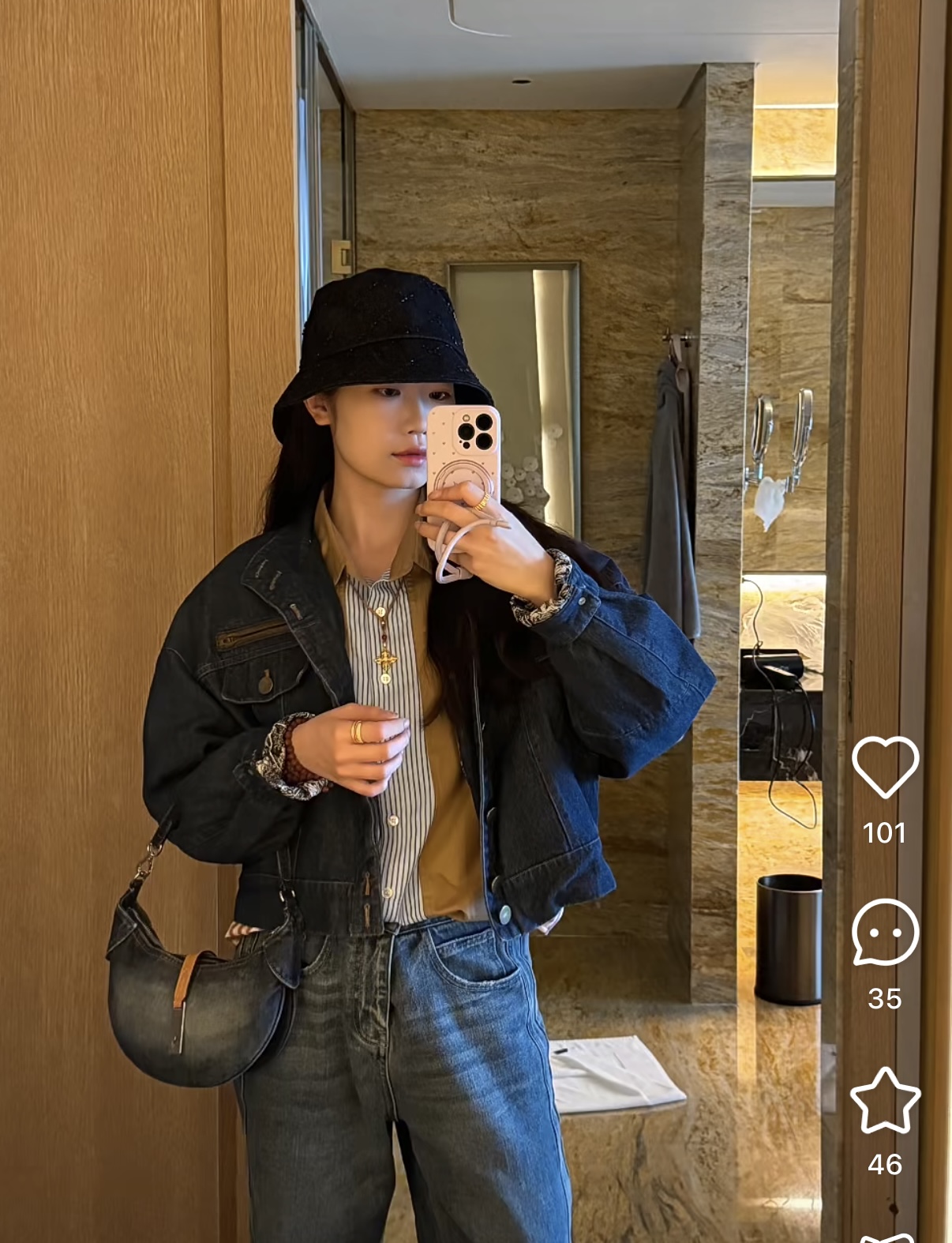Open the comments bubble icon
Image resolution: width=952 pixels, height=1243 pixels.
885,933
